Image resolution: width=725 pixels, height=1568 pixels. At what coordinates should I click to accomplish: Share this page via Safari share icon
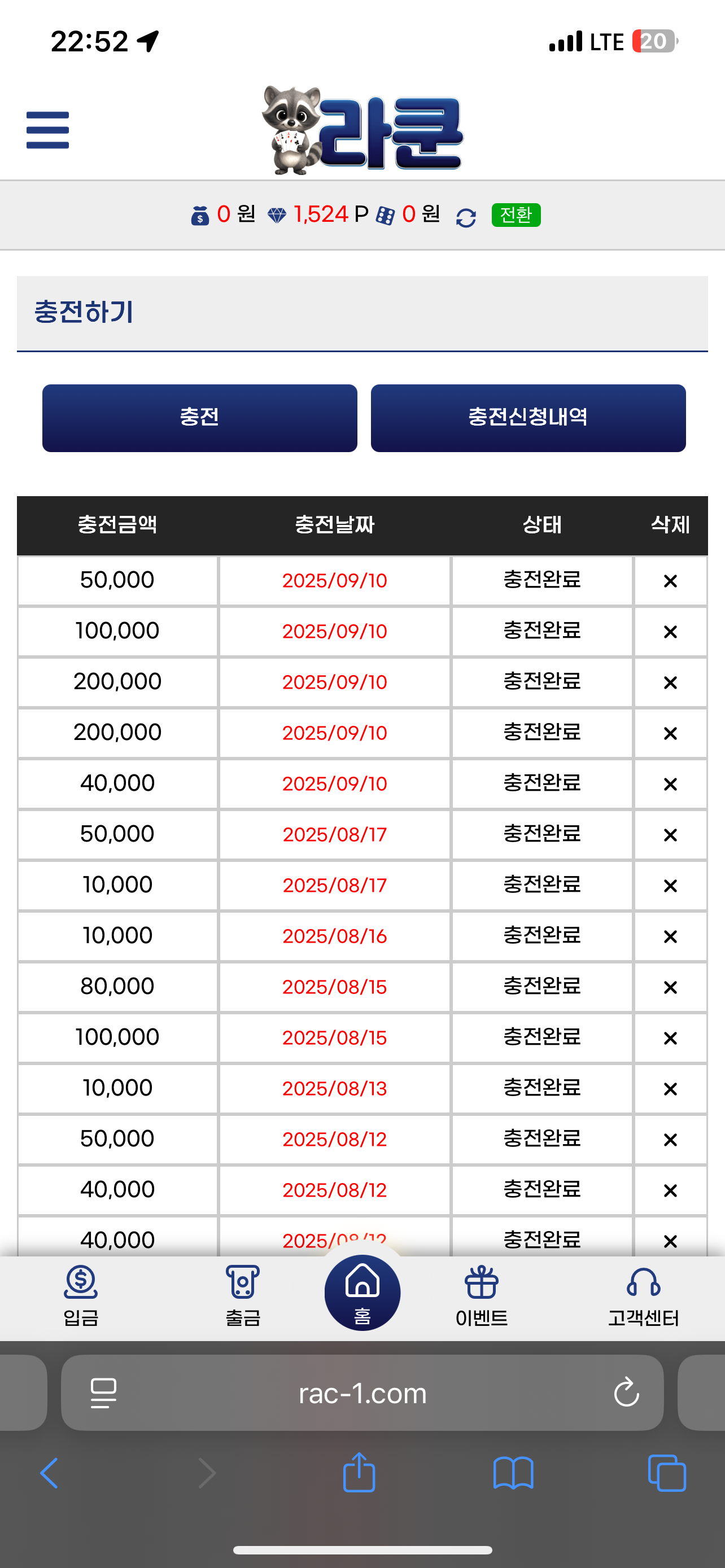pos(359,1473)
